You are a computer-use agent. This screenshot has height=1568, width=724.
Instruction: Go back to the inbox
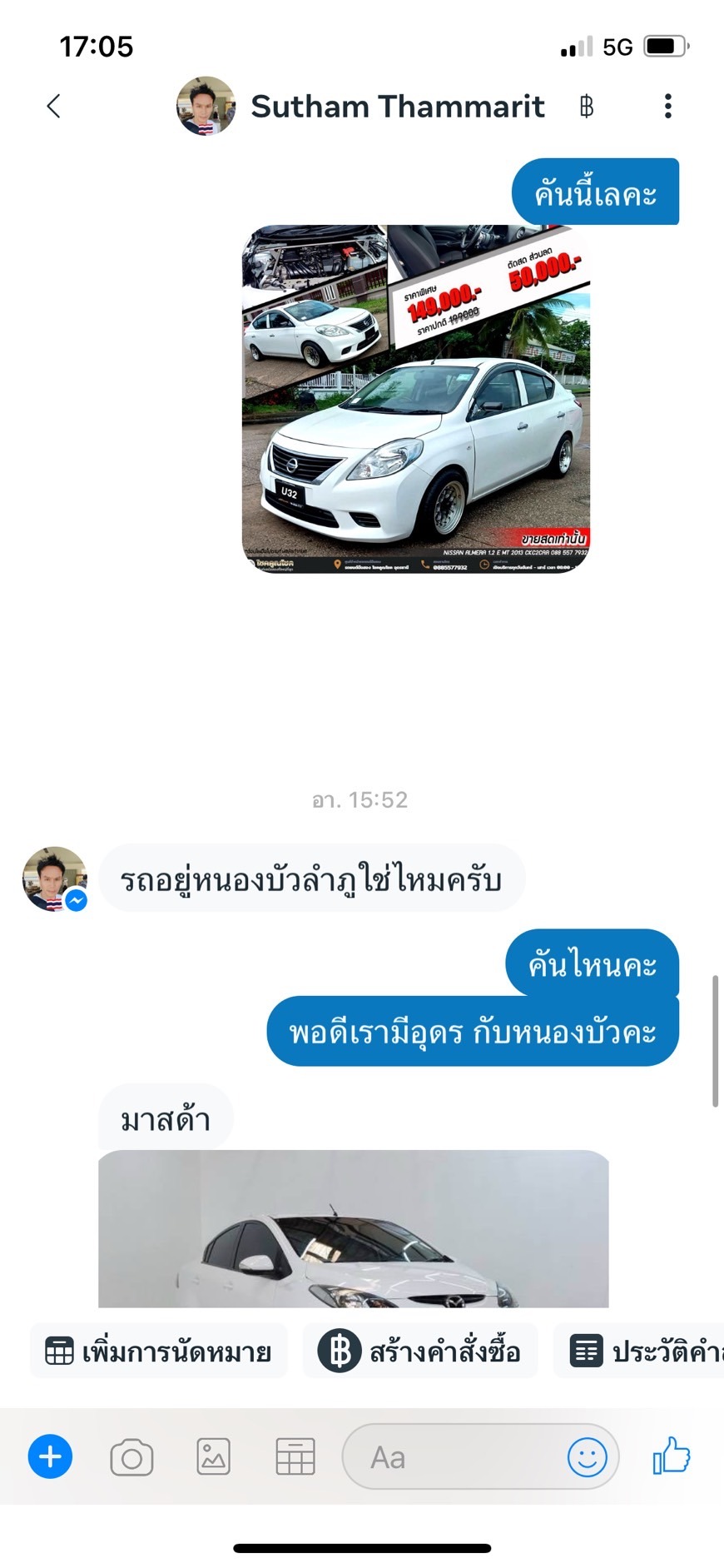click(x=53, y=106)
